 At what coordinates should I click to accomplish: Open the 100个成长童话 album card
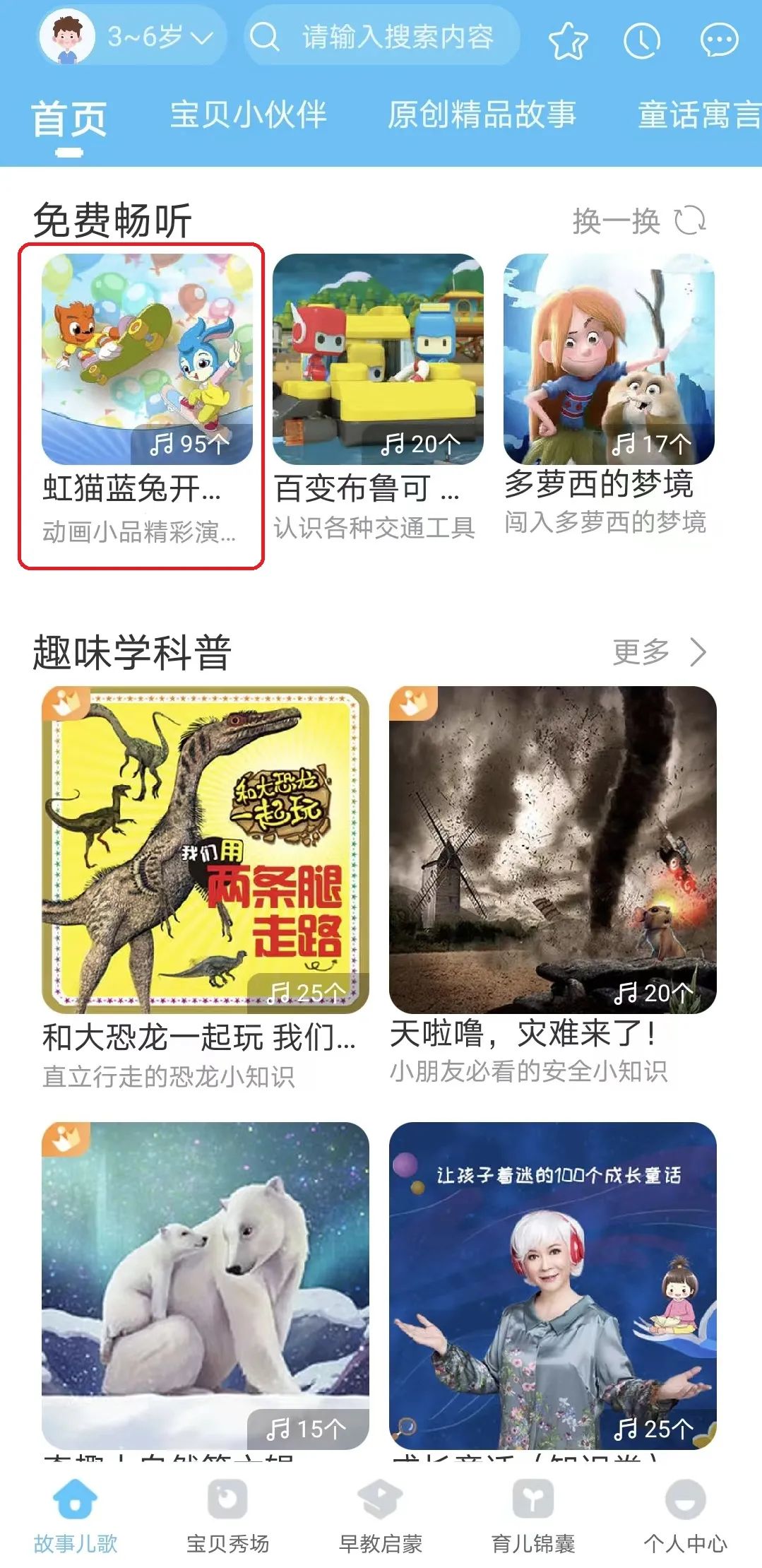coord(552,1285)
